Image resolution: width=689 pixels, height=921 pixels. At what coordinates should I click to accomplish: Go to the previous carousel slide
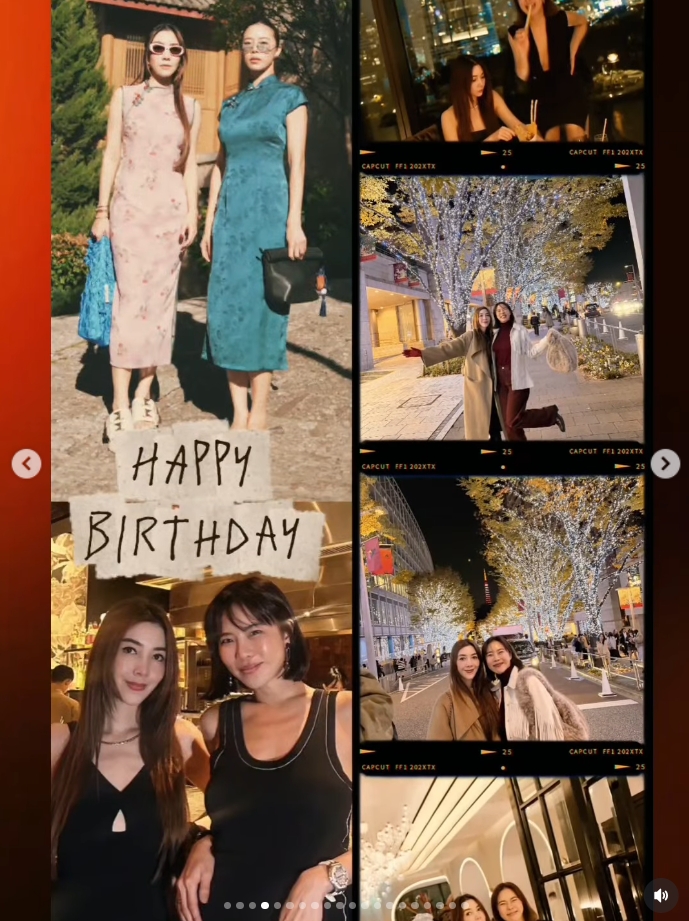tap(27, 464)
